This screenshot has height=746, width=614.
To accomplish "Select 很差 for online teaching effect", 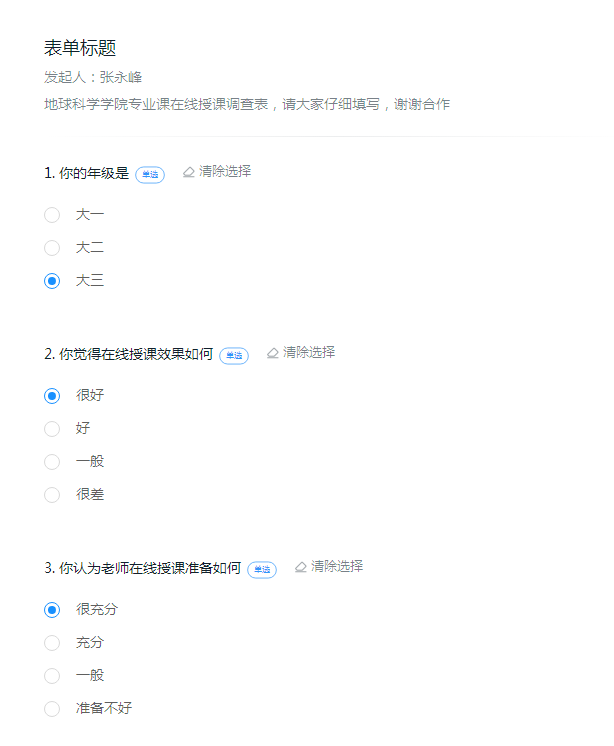I will (x=52, y=494).
